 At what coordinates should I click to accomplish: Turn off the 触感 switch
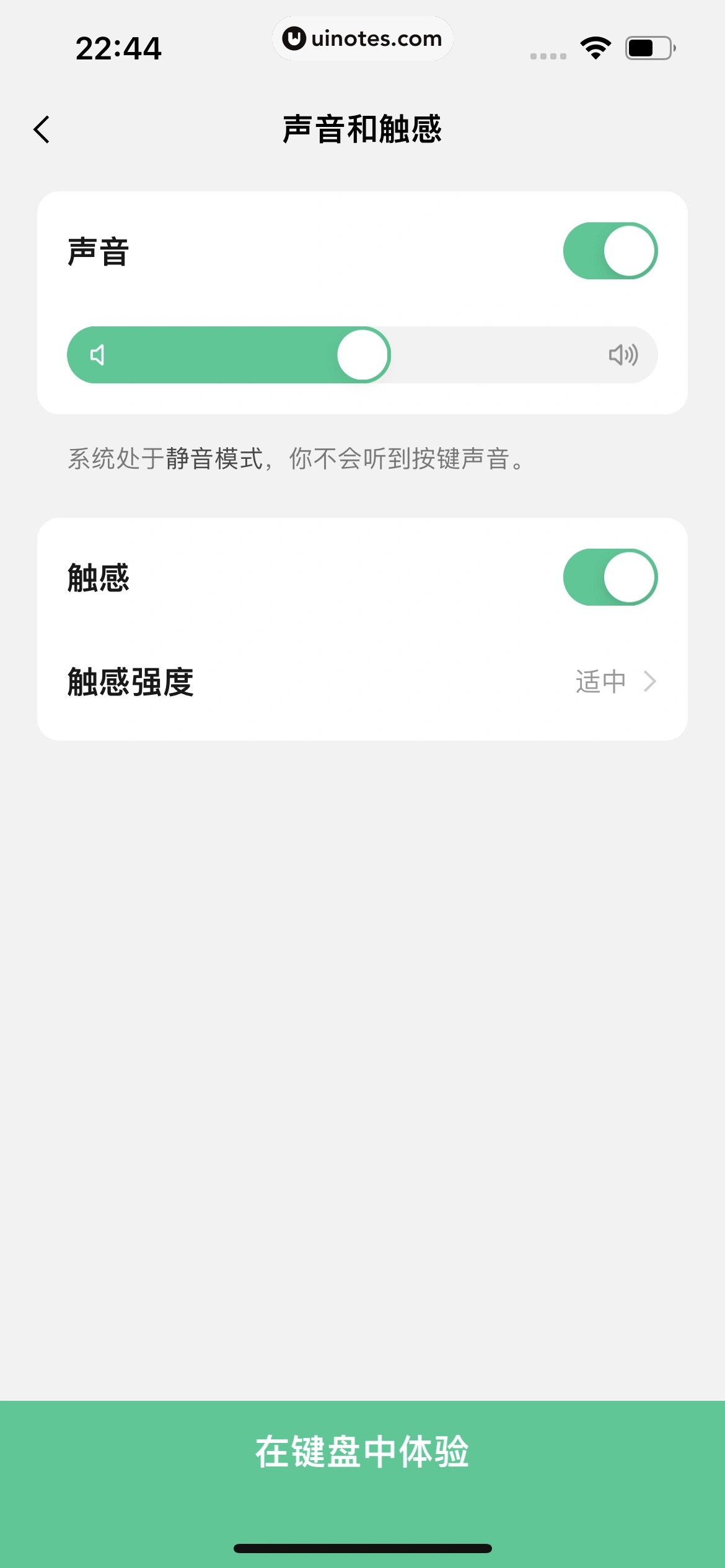click(x=610, y=577)
